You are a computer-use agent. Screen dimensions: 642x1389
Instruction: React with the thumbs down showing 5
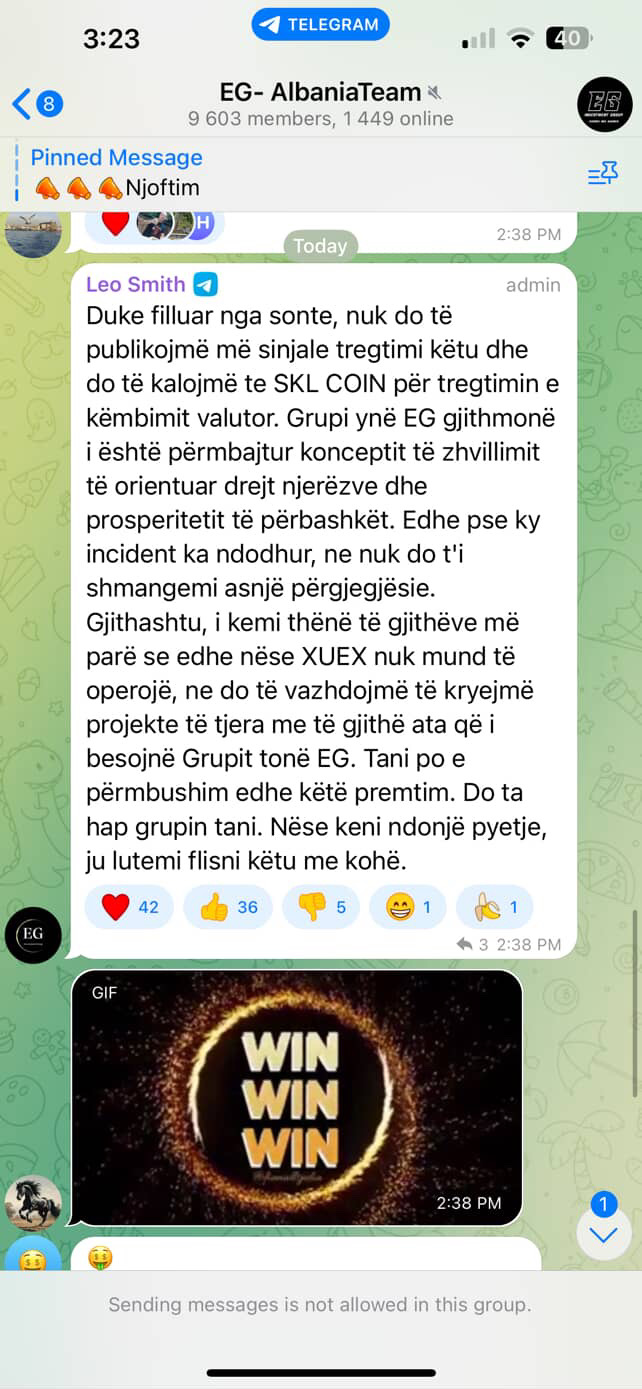pos(321,907)
